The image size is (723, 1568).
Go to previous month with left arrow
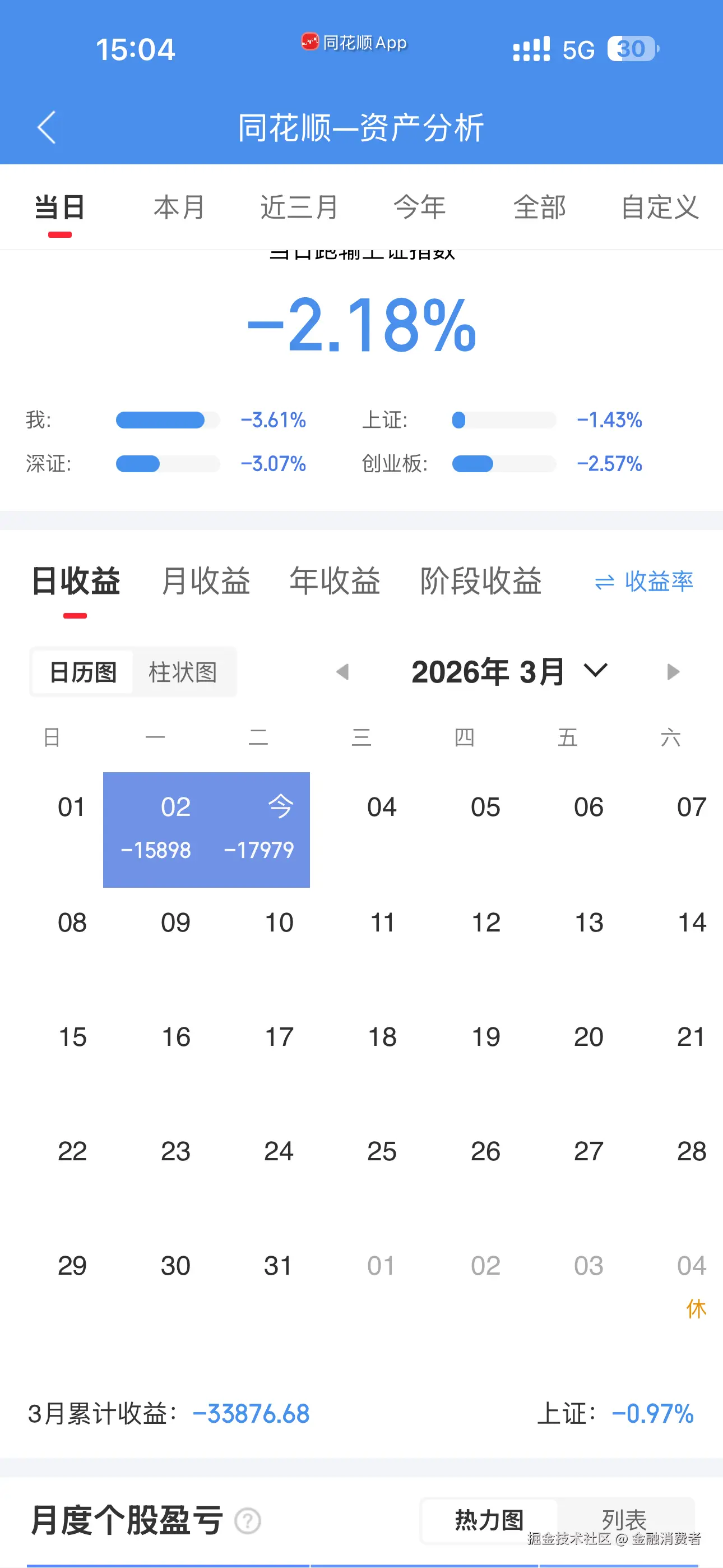[x=344, y=671]
